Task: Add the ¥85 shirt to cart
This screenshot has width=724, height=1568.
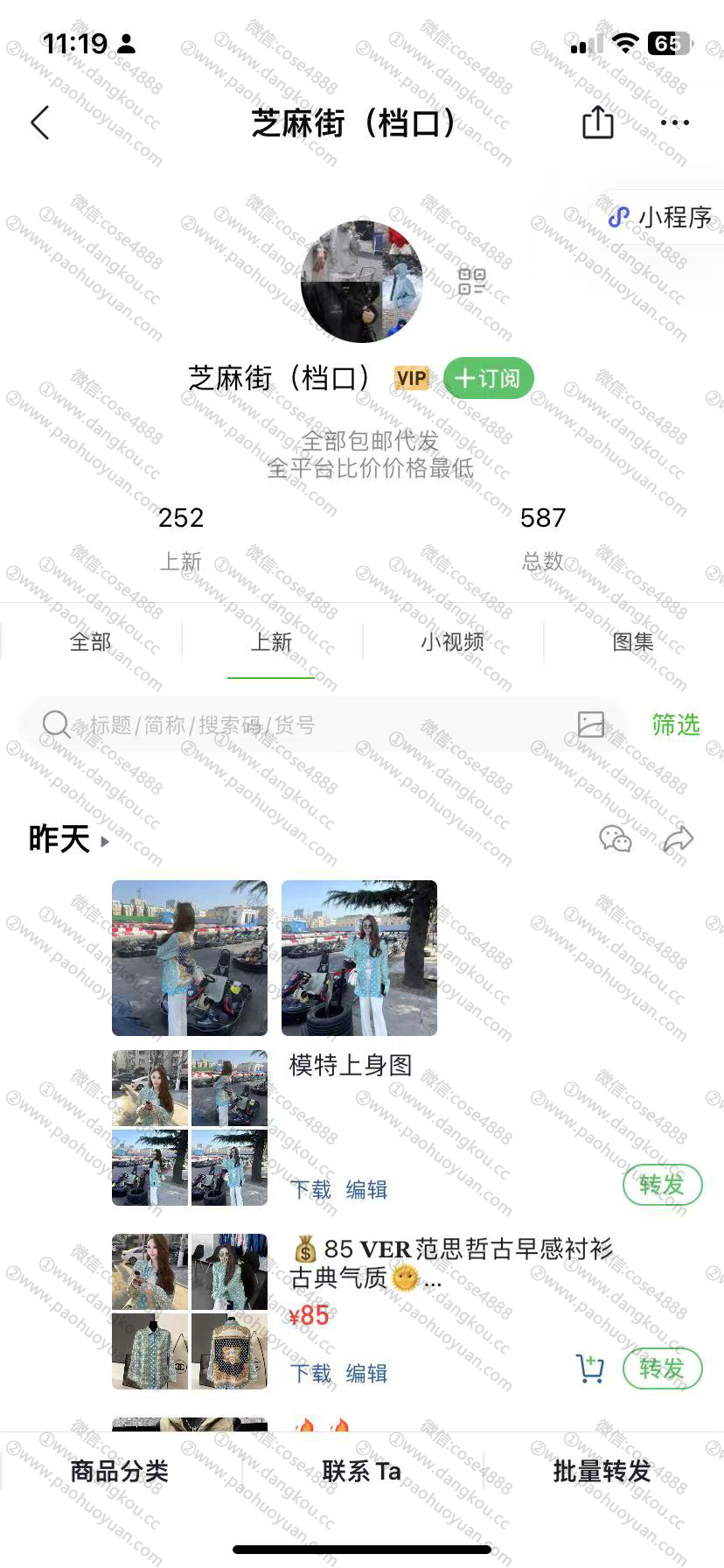Action: coord(590,1368)
